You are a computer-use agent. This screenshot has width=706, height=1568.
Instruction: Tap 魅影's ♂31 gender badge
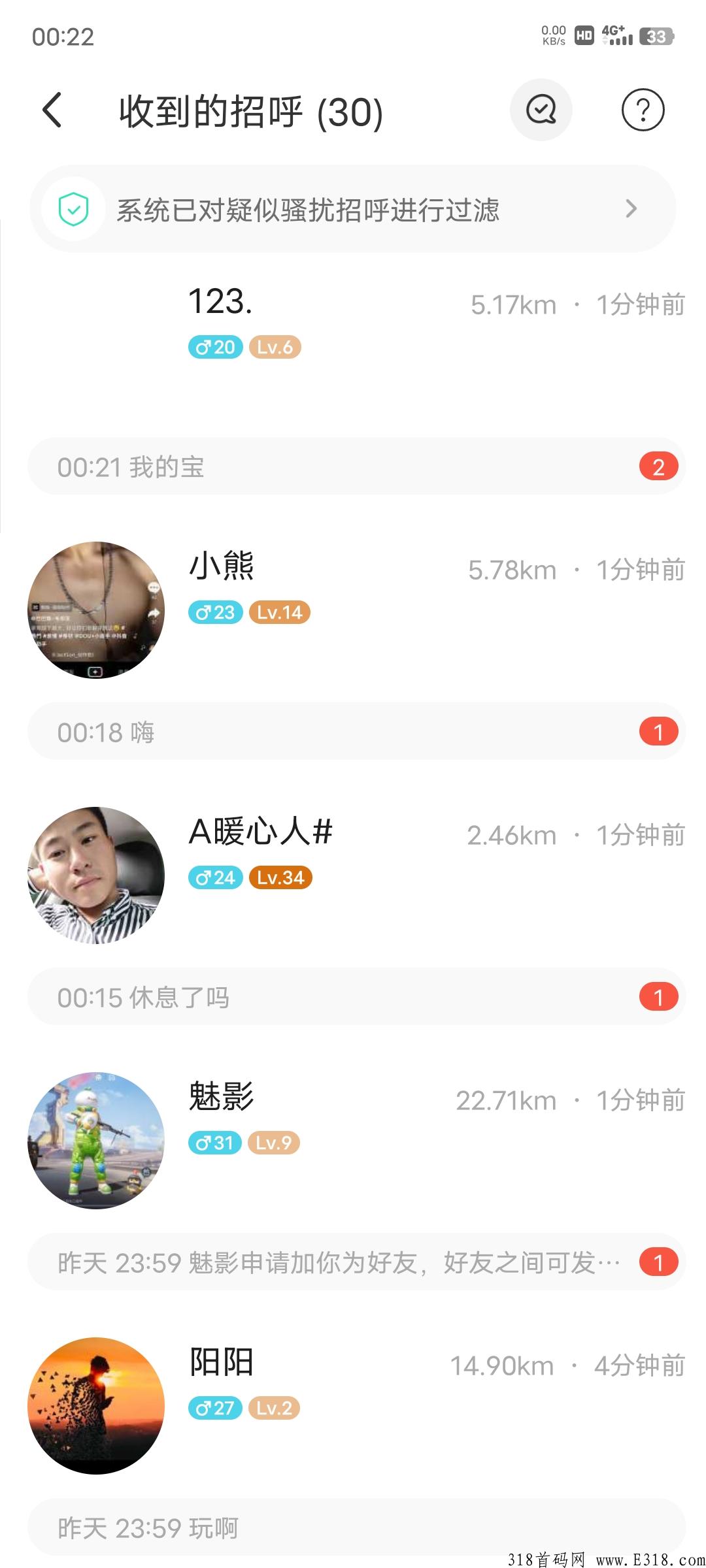click(215, 1142)
